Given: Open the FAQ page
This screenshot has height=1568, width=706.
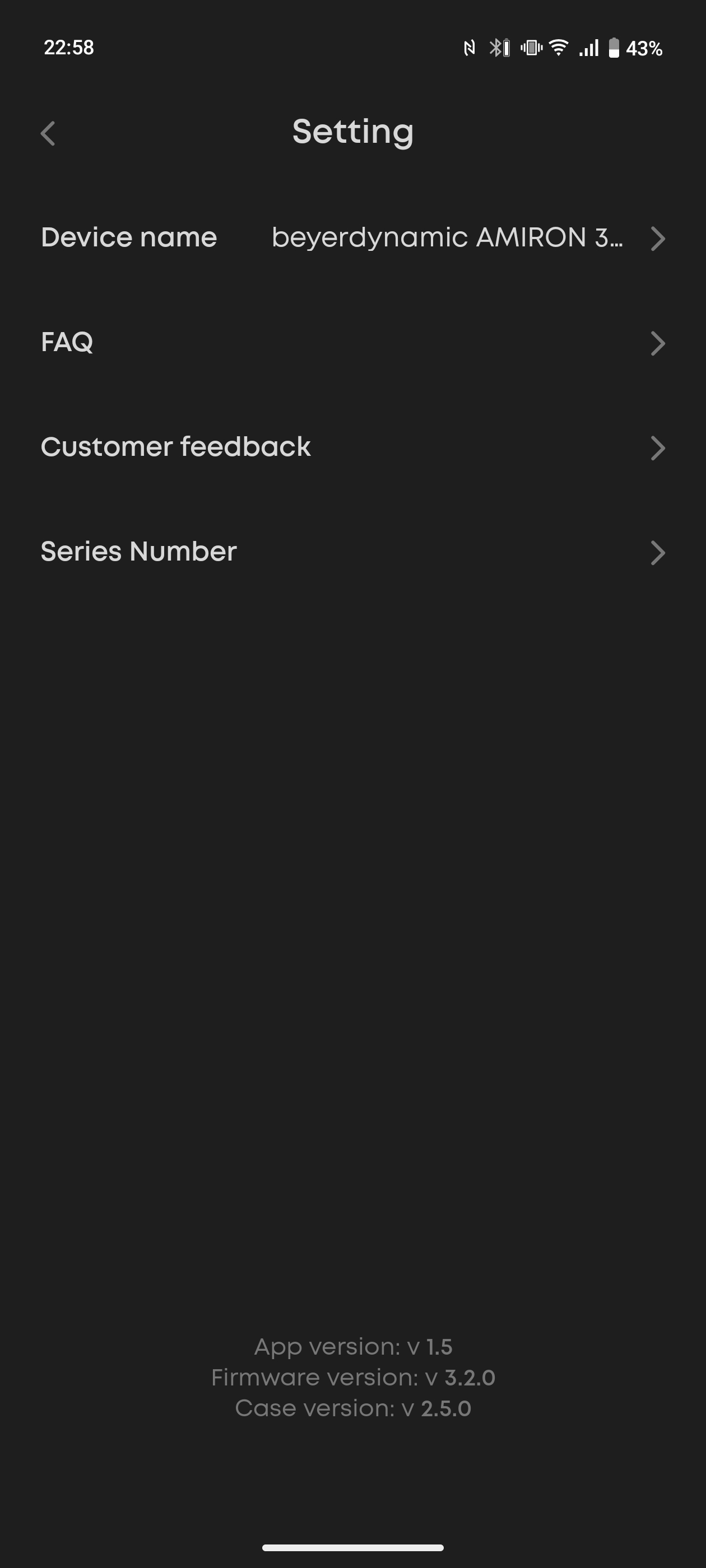Looking at the screenshot, I should tap(352, 343).
